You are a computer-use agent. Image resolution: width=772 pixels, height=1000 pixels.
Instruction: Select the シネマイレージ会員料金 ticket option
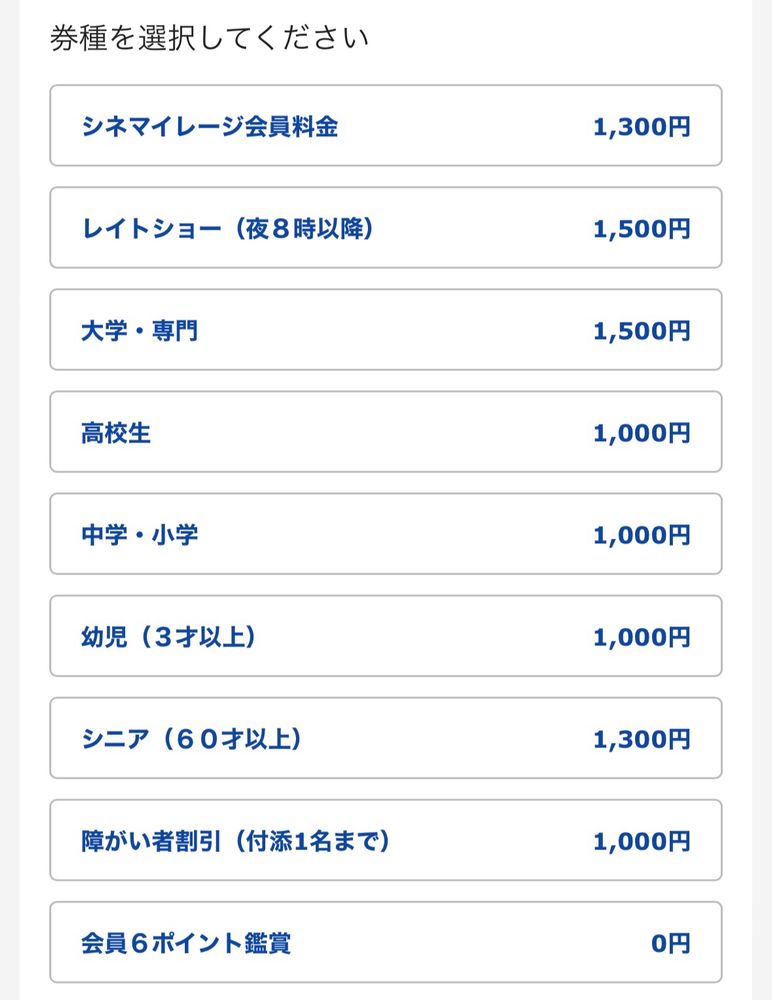tap(385, 126)
